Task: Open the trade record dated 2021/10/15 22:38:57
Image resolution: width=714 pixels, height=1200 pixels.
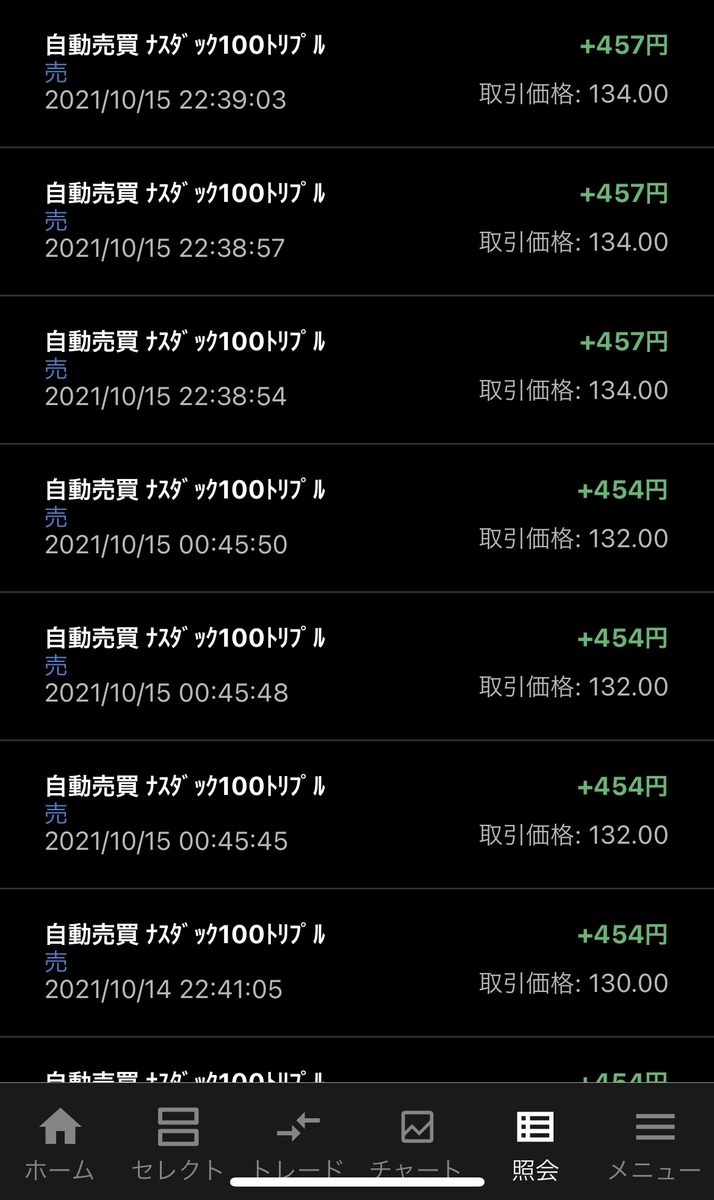Action: click(357, 222)
